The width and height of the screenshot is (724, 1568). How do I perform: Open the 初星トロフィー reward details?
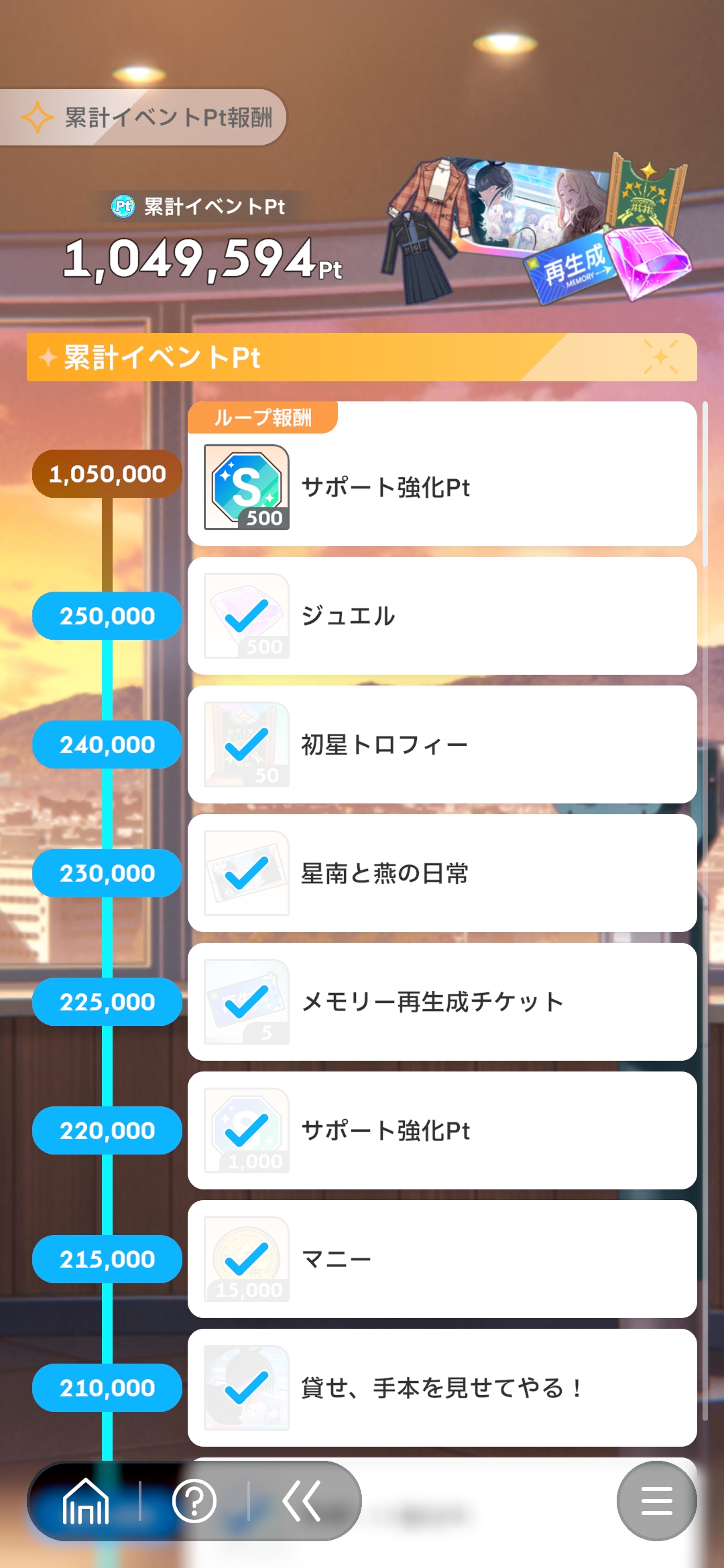247,744
